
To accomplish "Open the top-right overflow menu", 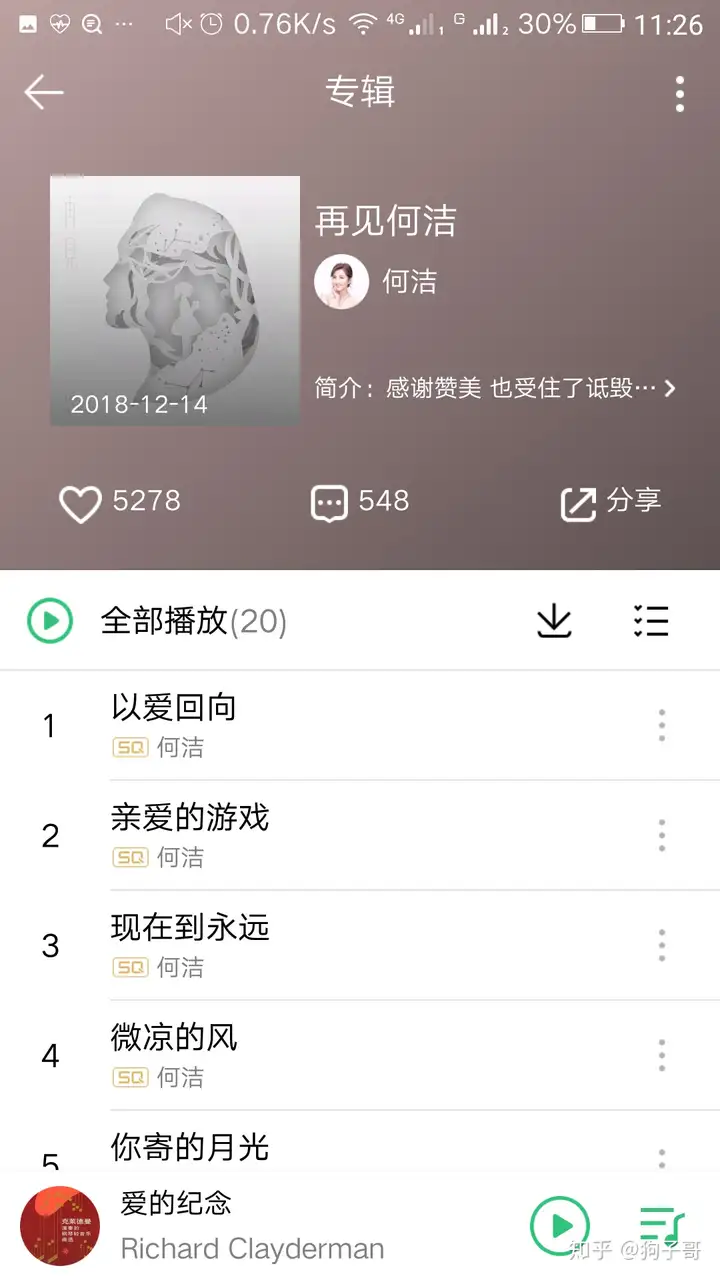I will pos(680,93).
